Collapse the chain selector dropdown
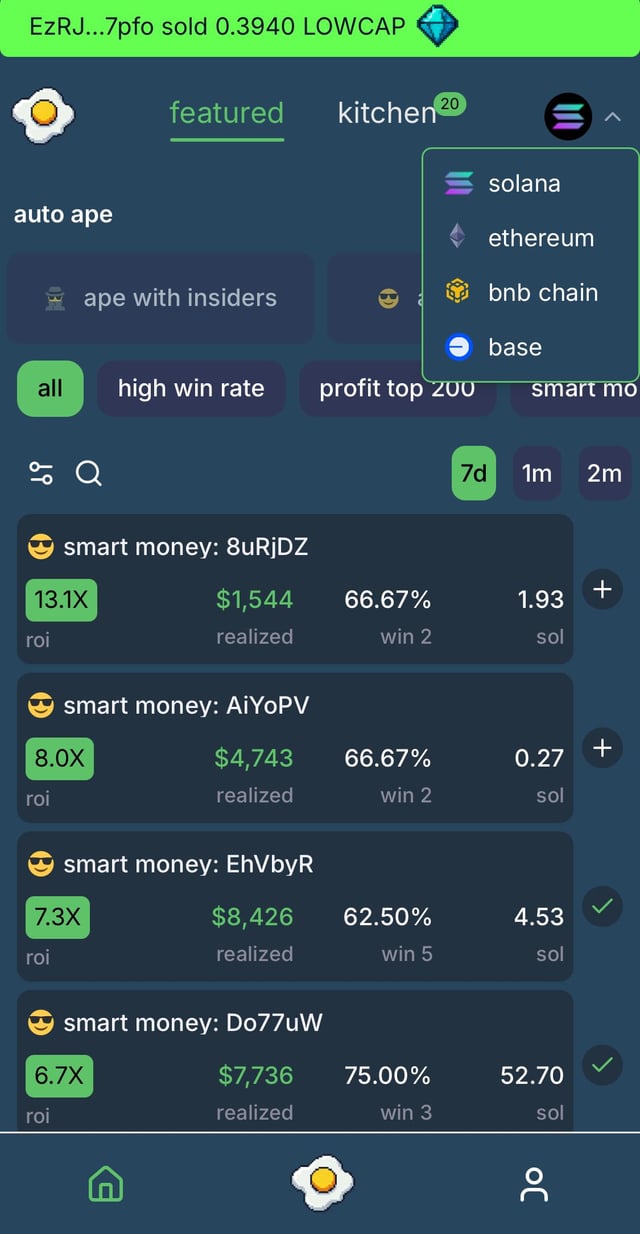The height and width of the screenshot is (1234, 640). [x=612, y=117]
